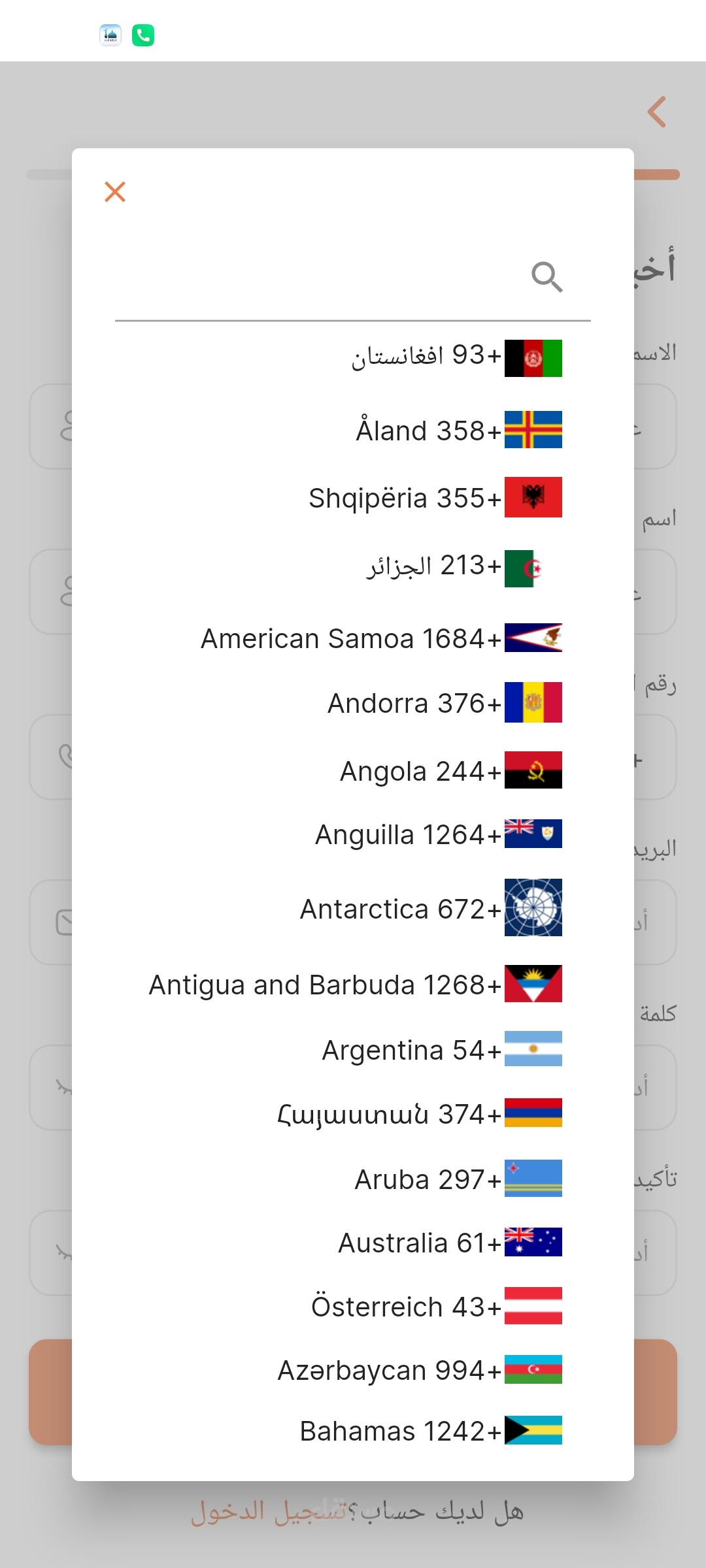
Task: Close the country code picker dialog
Action: [115, 192]
